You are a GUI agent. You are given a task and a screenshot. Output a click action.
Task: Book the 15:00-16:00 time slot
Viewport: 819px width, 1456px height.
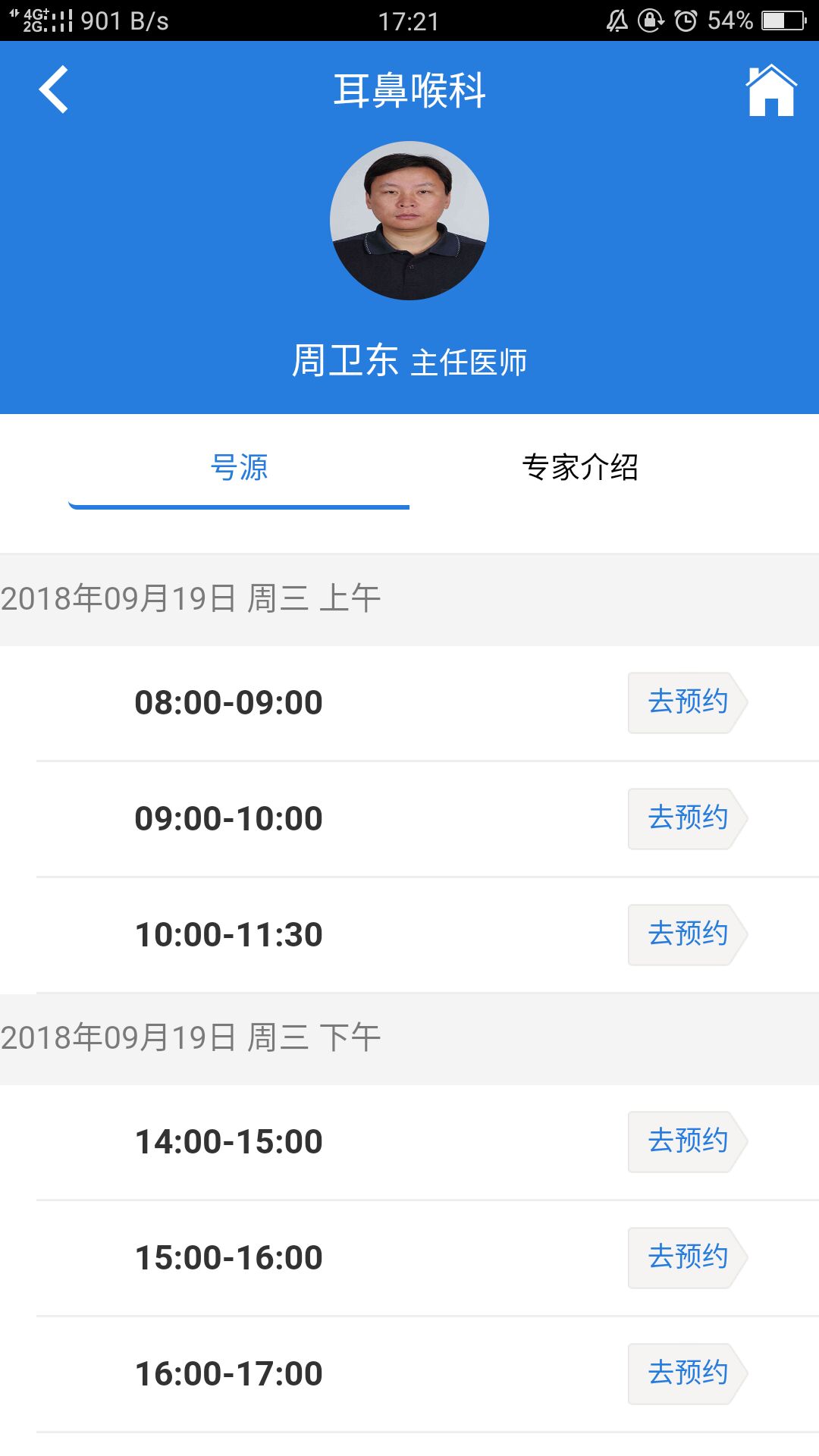pyautogui.click(x=687, y=1257)
